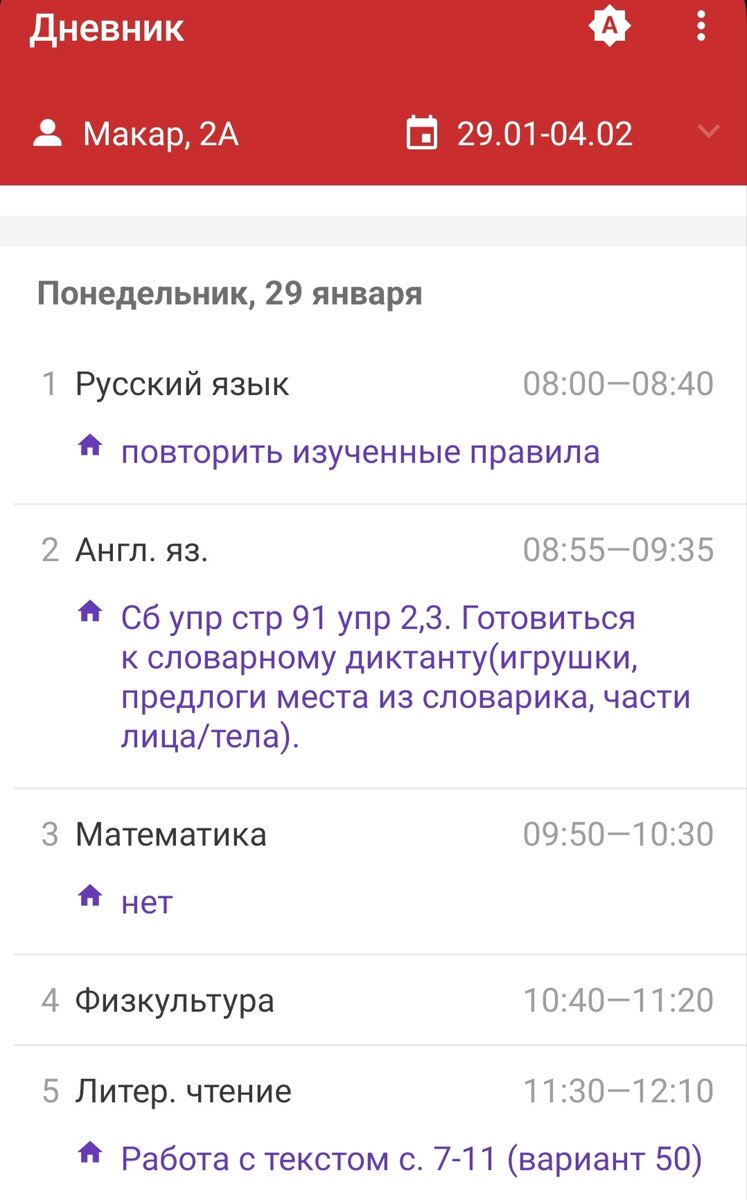Tap the calendar icon near the date range
The image size is (747, 1200).
click(x=424, y=133)
